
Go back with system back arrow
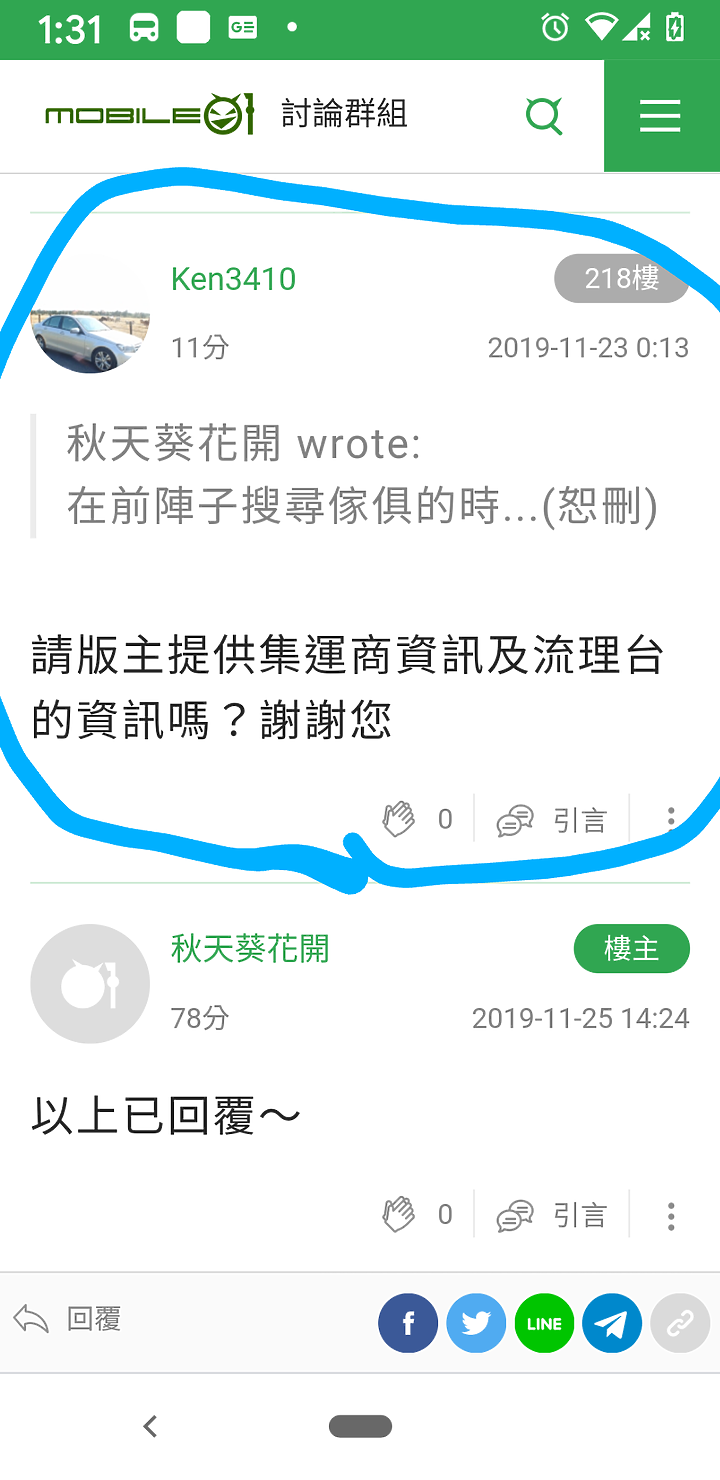tap(150, 1427)
